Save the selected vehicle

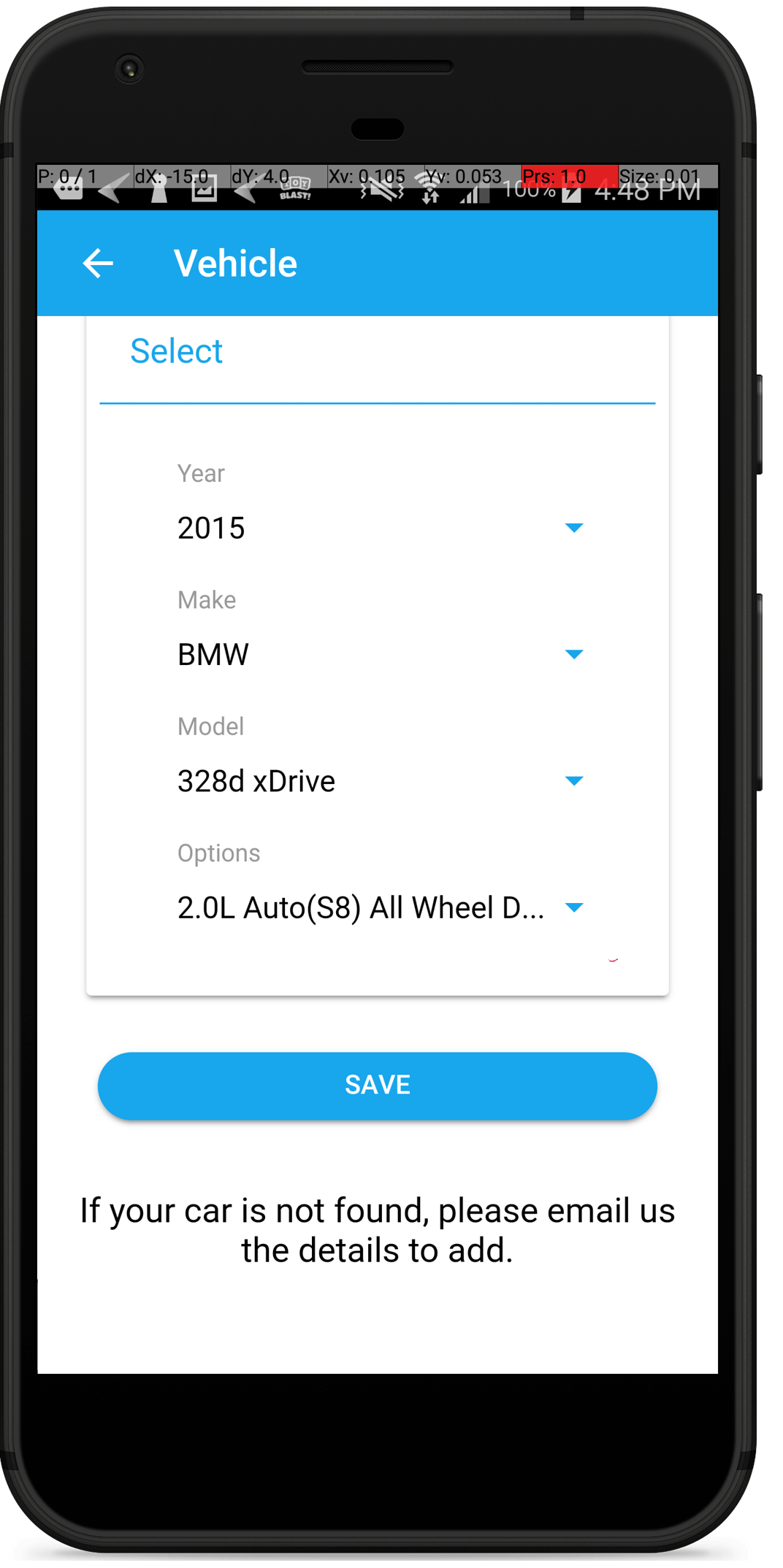(x=377, y=1085)
